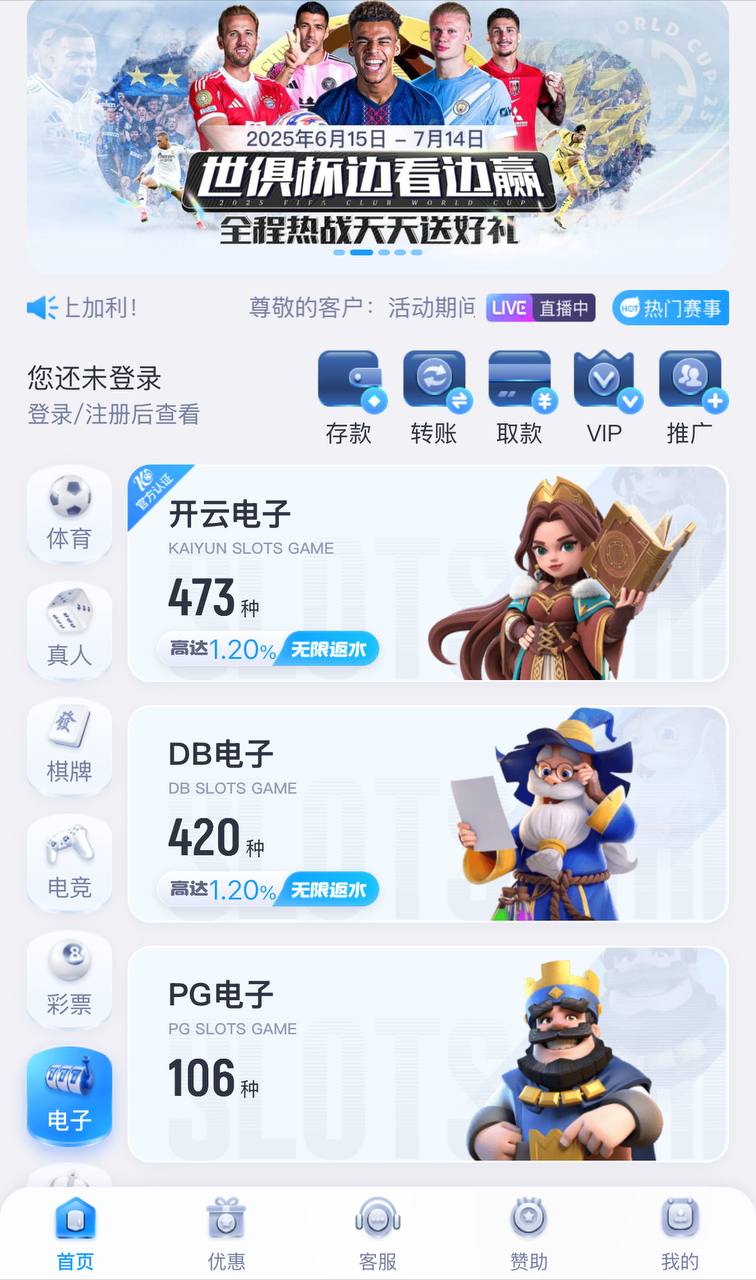The image size is (756, 1280).
Task: Open the LIVE 直播中 badge
Action: (x=540, y=308)
